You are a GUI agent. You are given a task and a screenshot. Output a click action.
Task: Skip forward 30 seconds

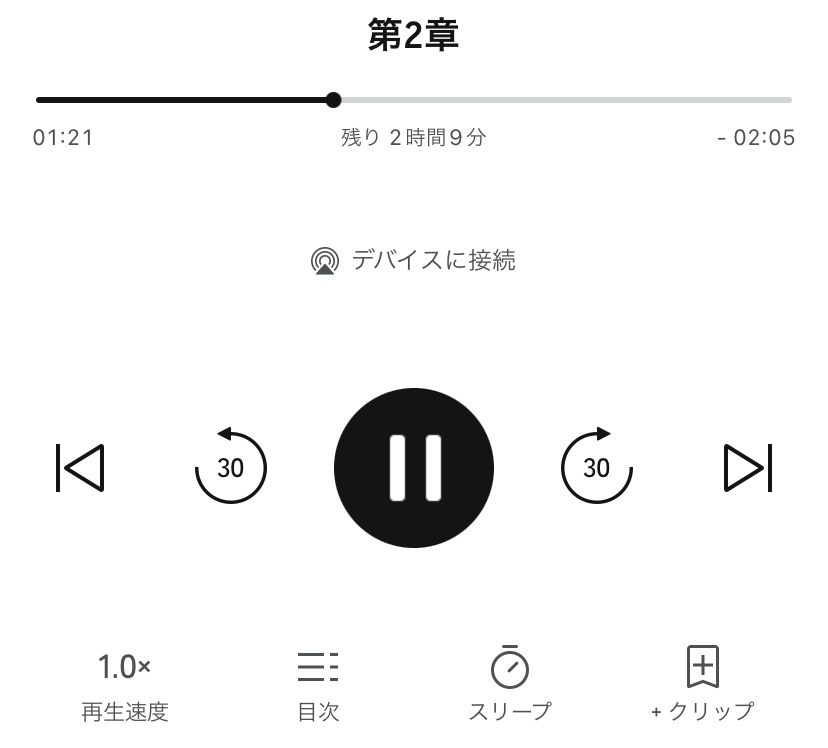pos(596,466)
